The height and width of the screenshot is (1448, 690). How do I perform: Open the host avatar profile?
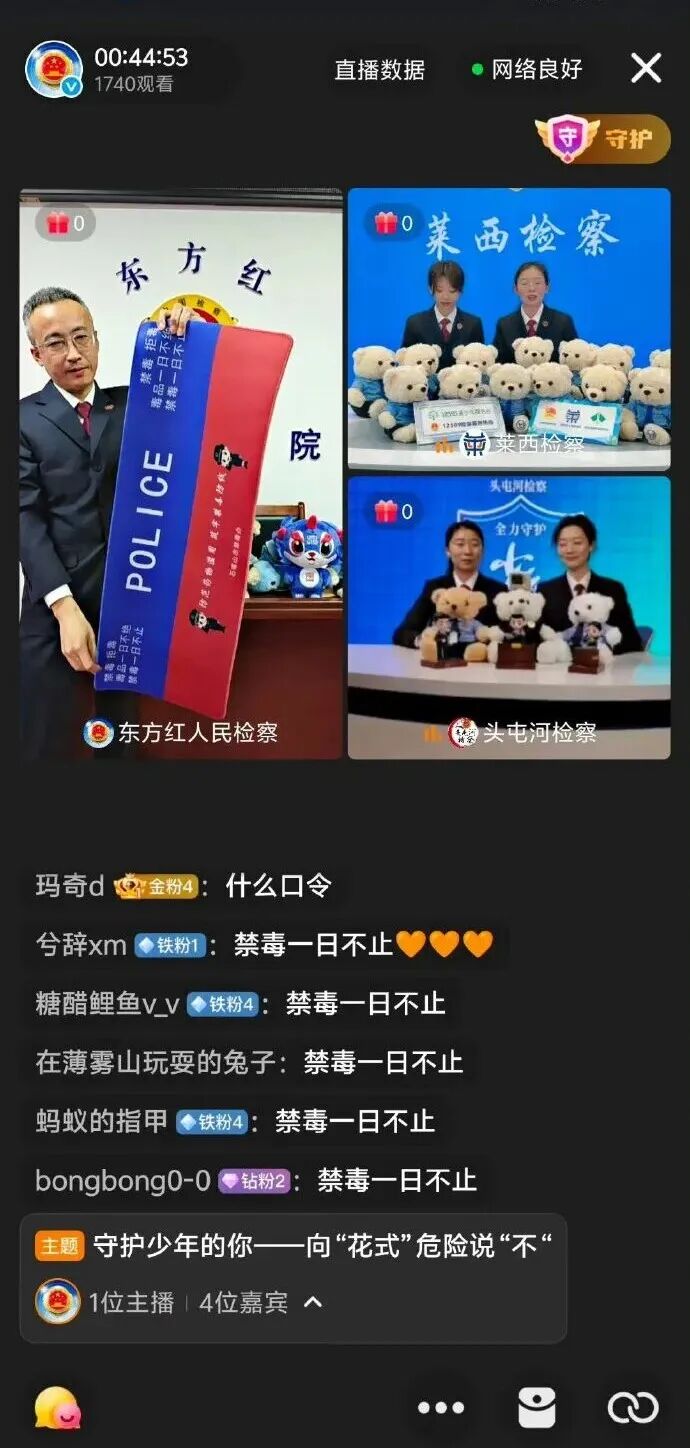pos(53,69)
